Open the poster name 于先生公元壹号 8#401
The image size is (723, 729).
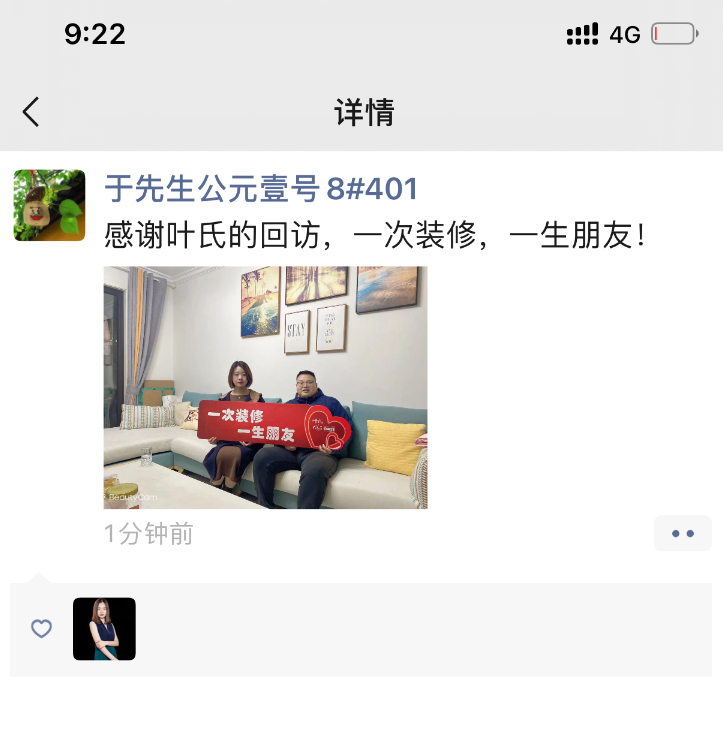pyautogui.click(x=261, y=188)
